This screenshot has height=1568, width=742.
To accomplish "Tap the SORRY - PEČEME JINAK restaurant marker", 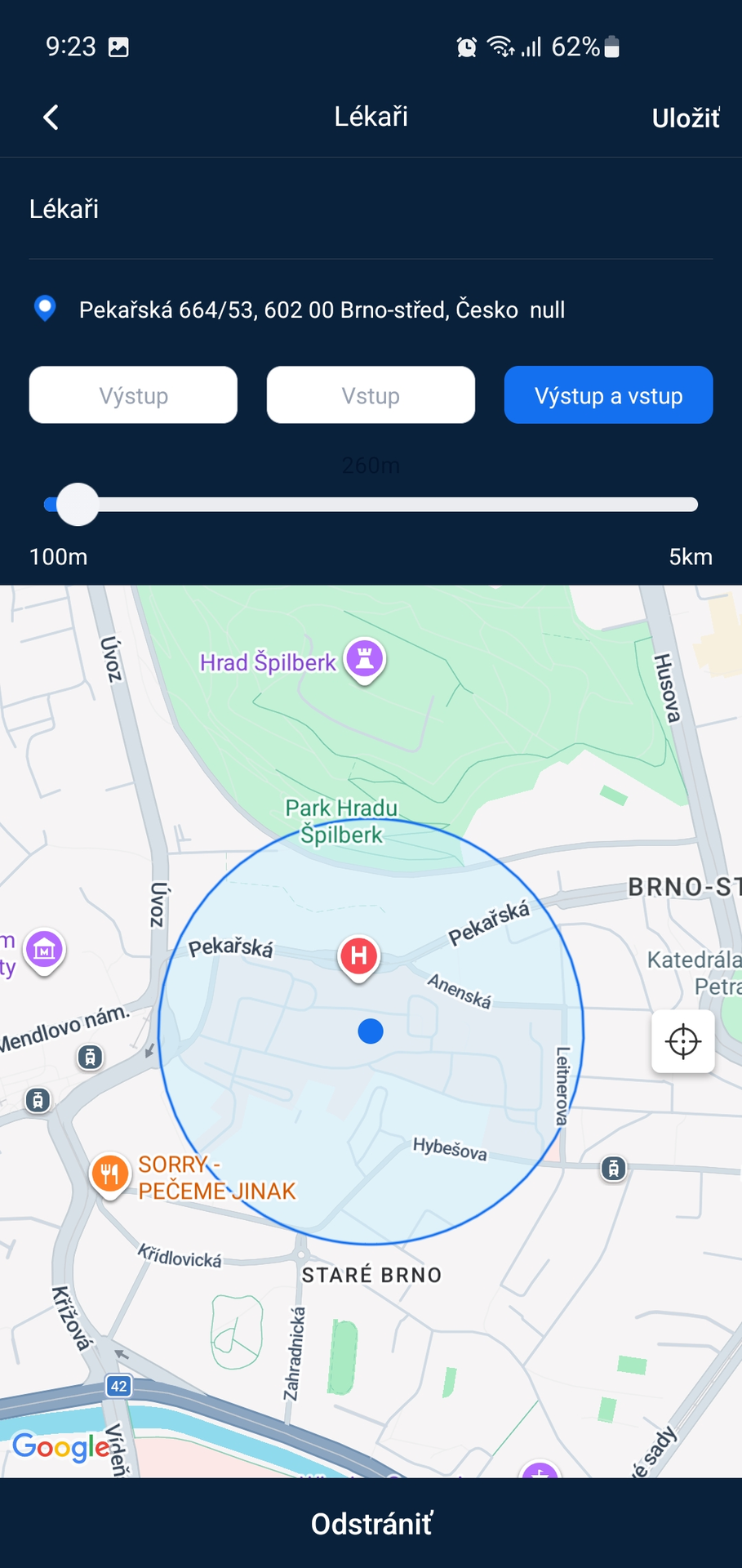I will tap(109, 1175).
